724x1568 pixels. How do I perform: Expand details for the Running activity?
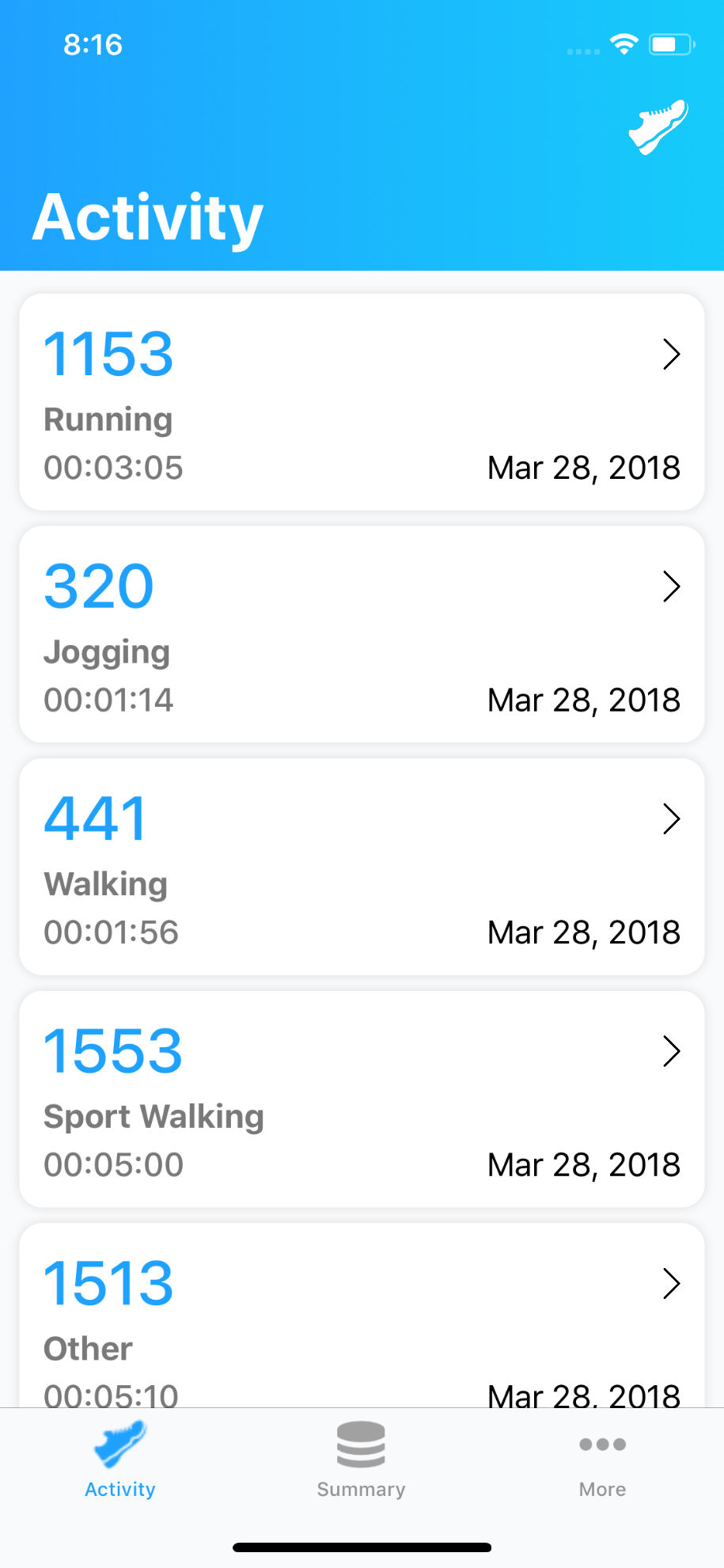[671, 355]
